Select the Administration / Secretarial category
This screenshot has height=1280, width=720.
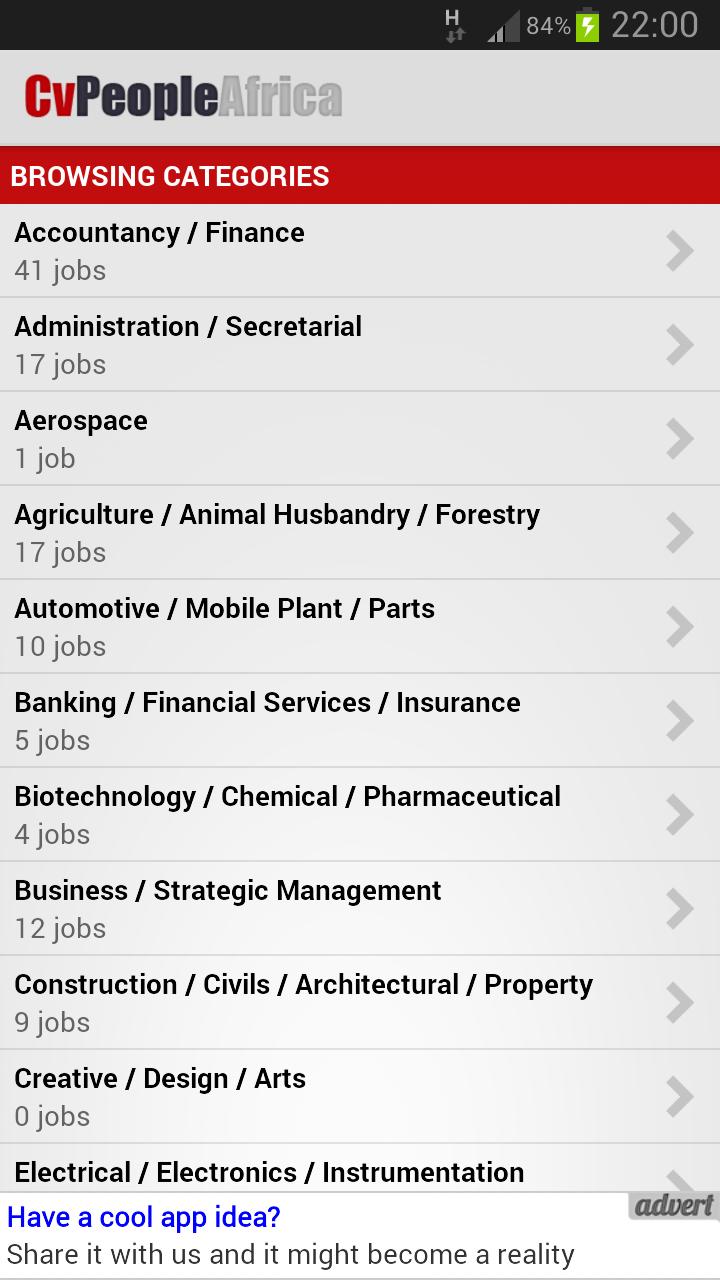[360, 344]
